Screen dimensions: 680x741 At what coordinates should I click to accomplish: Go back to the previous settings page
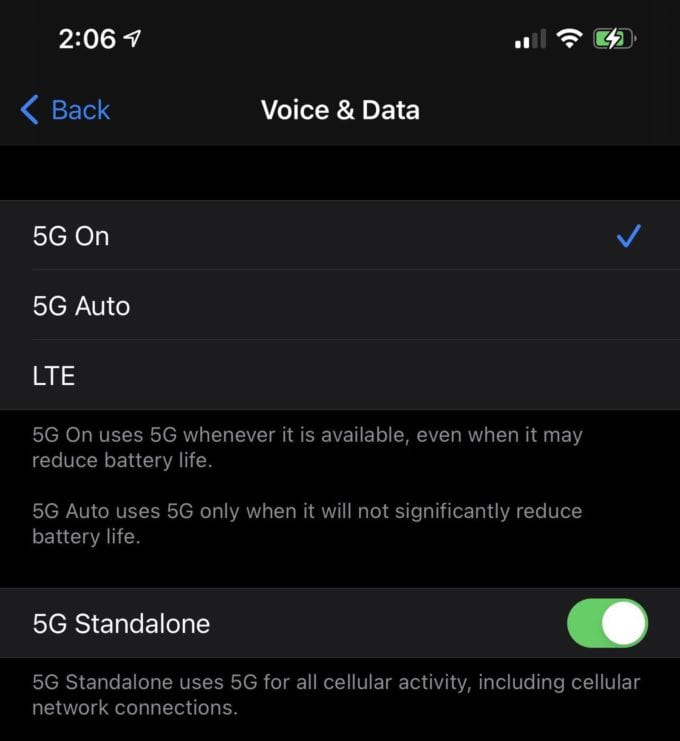point(66,110)
